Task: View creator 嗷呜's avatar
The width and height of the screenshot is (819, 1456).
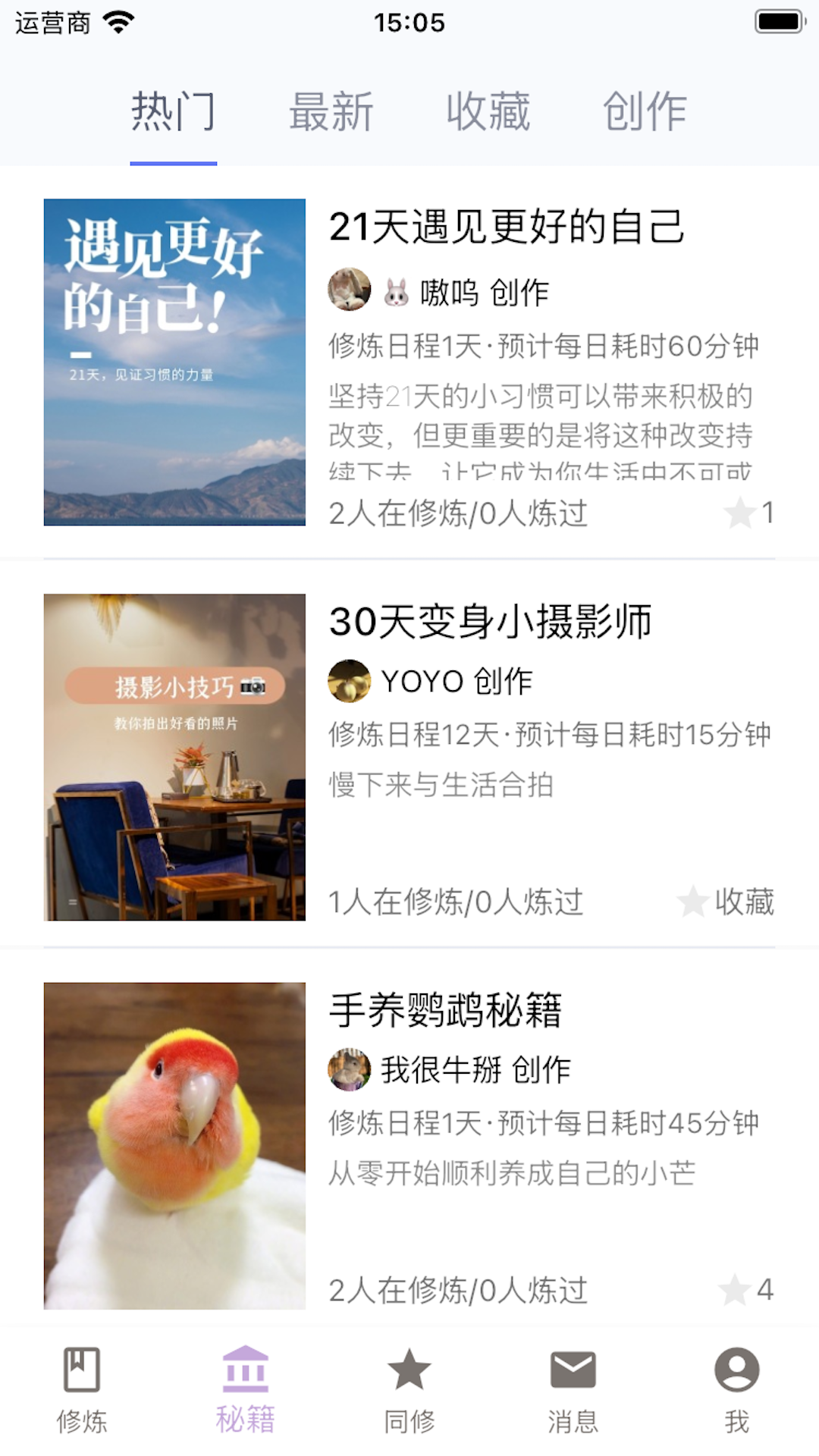Action: (x=350, y=290)
